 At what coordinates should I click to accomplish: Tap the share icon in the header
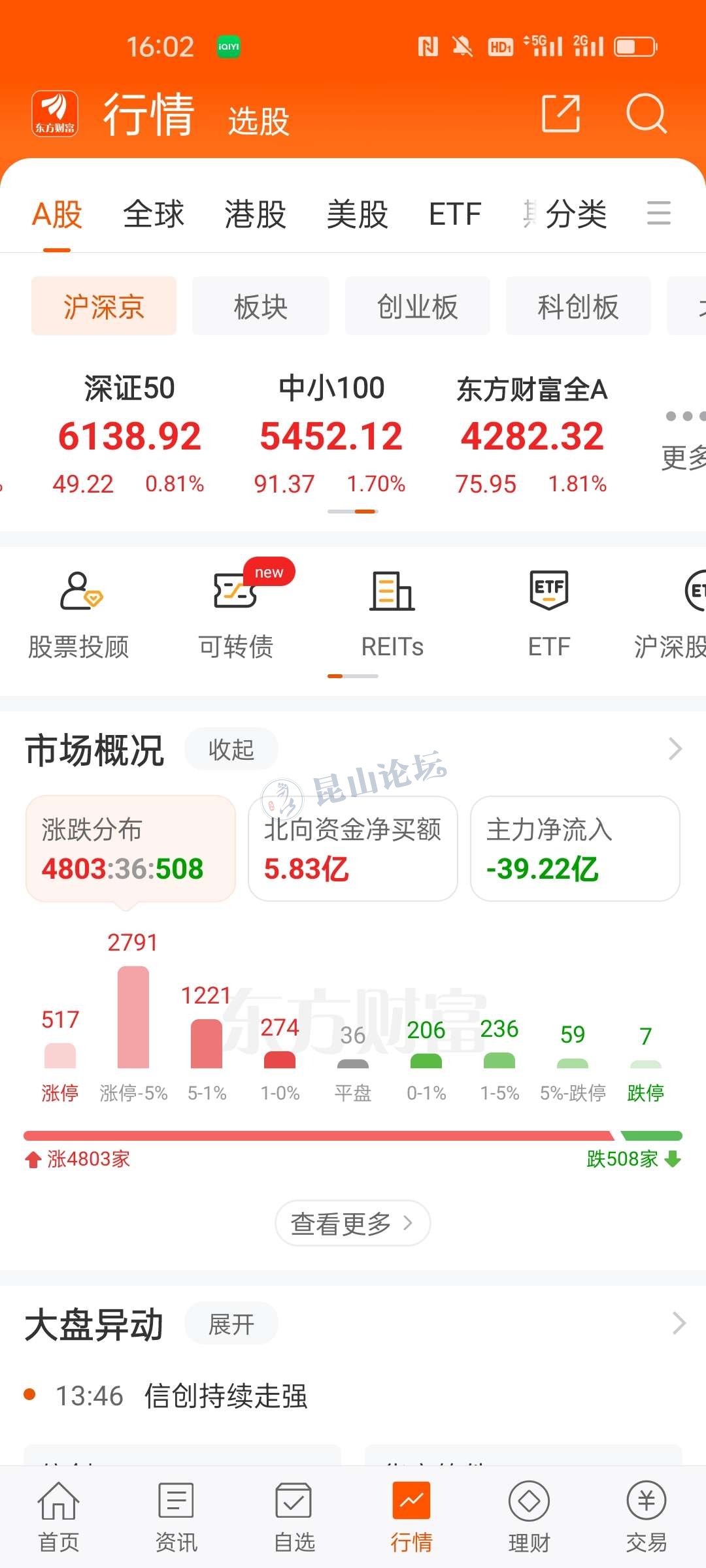[561, 114]
